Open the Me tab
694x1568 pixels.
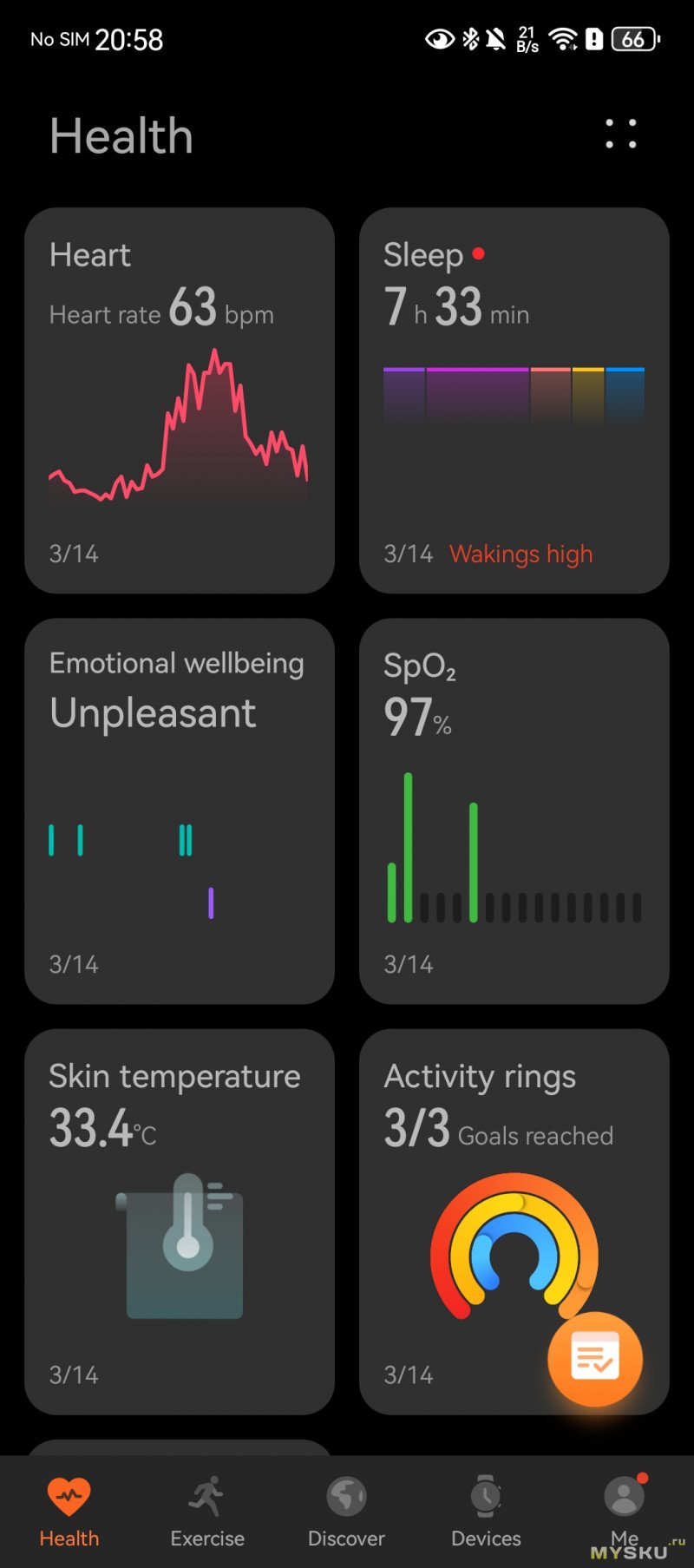coord(624,1512)
